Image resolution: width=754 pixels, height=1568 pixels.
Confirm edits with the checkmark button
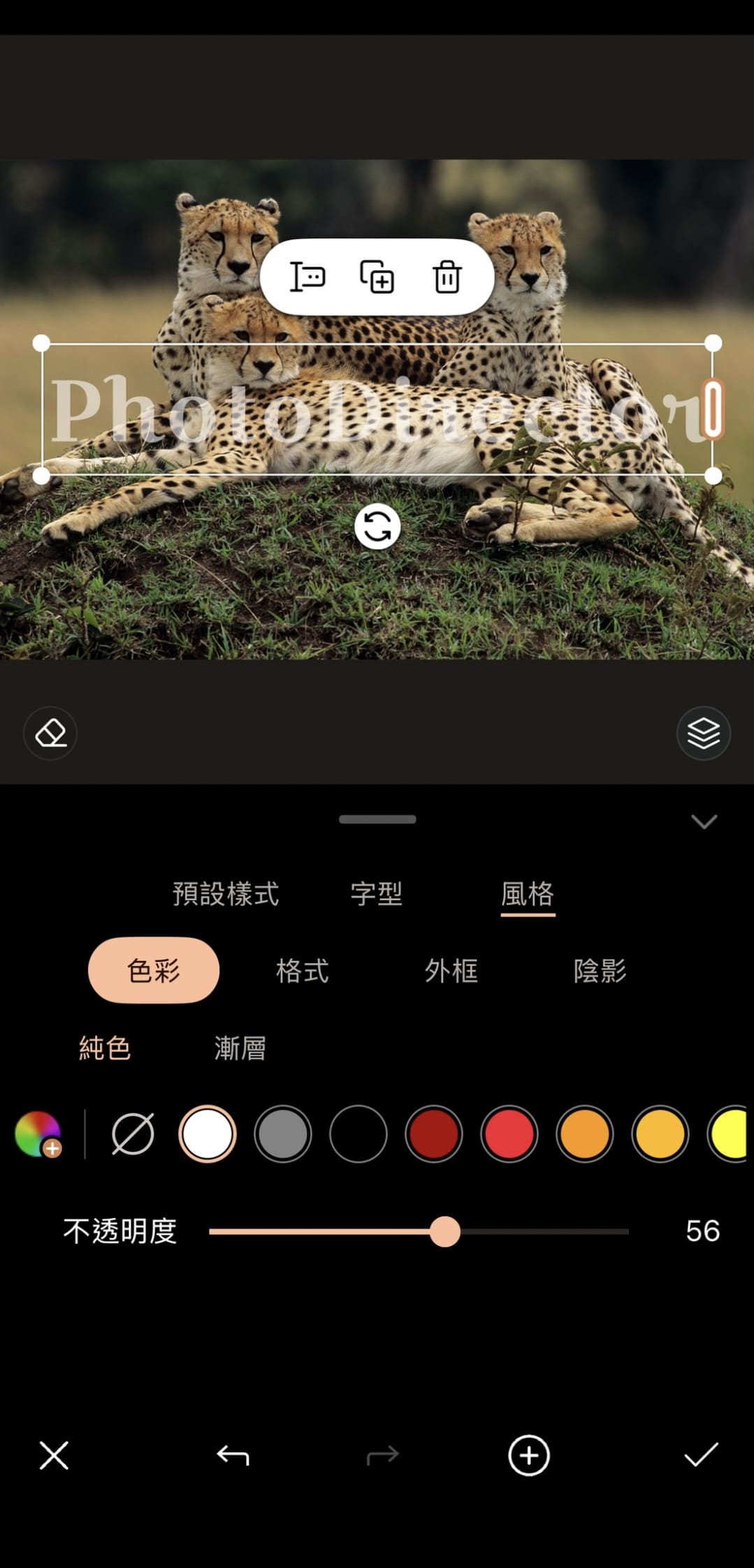(x=702, y=1456)
